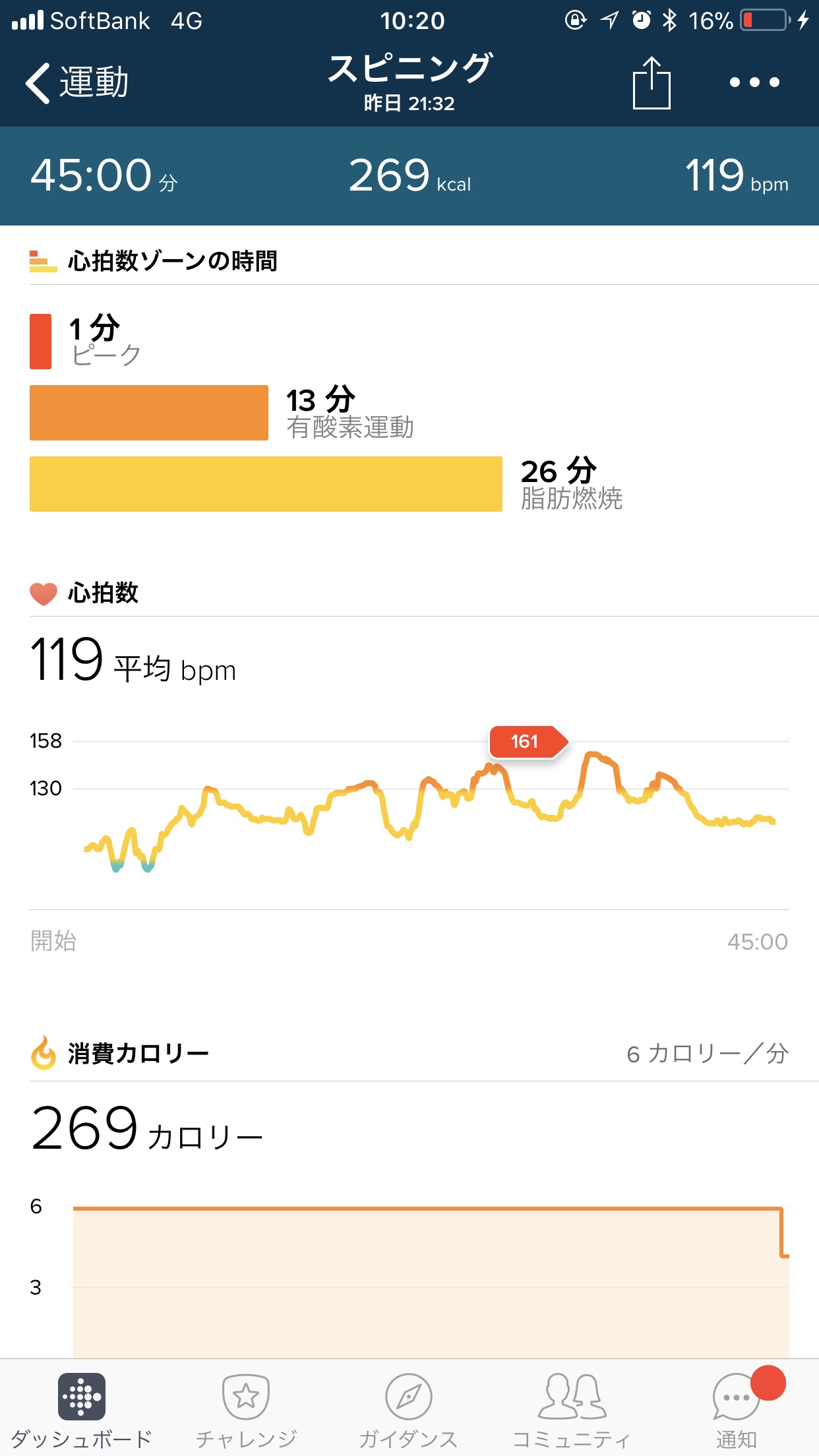The height and width of the screenshot is (1456, 819).
Task: Open the three-dot overflow menu
Action: pyautogui.click(x=754, y=83)
